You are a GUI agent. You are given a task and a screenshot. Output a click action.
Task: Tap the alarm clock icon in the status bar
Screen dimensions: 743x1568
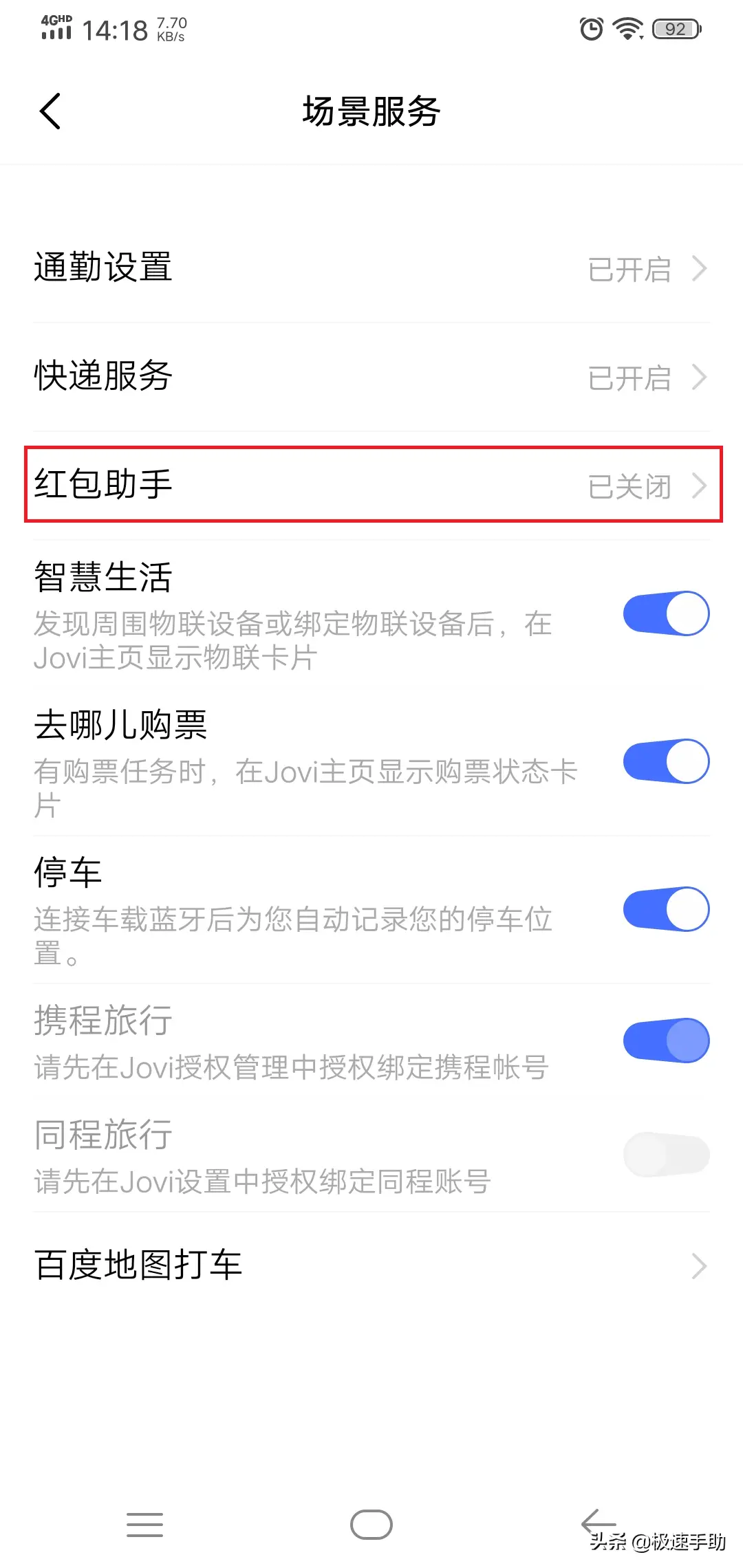590,29
